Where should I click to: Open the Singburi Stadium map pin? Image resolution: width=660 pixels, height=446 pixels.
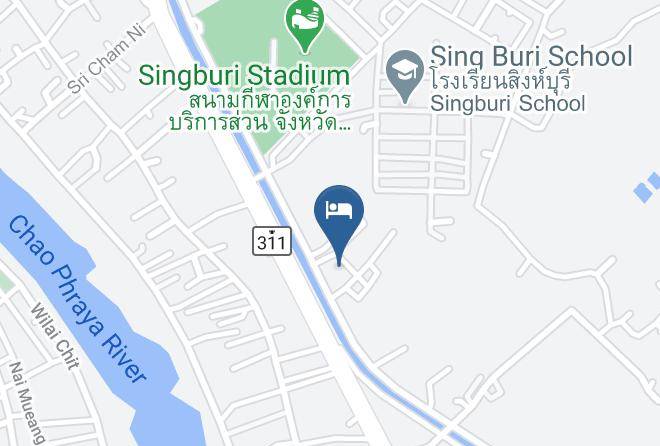tap(305, 25)
